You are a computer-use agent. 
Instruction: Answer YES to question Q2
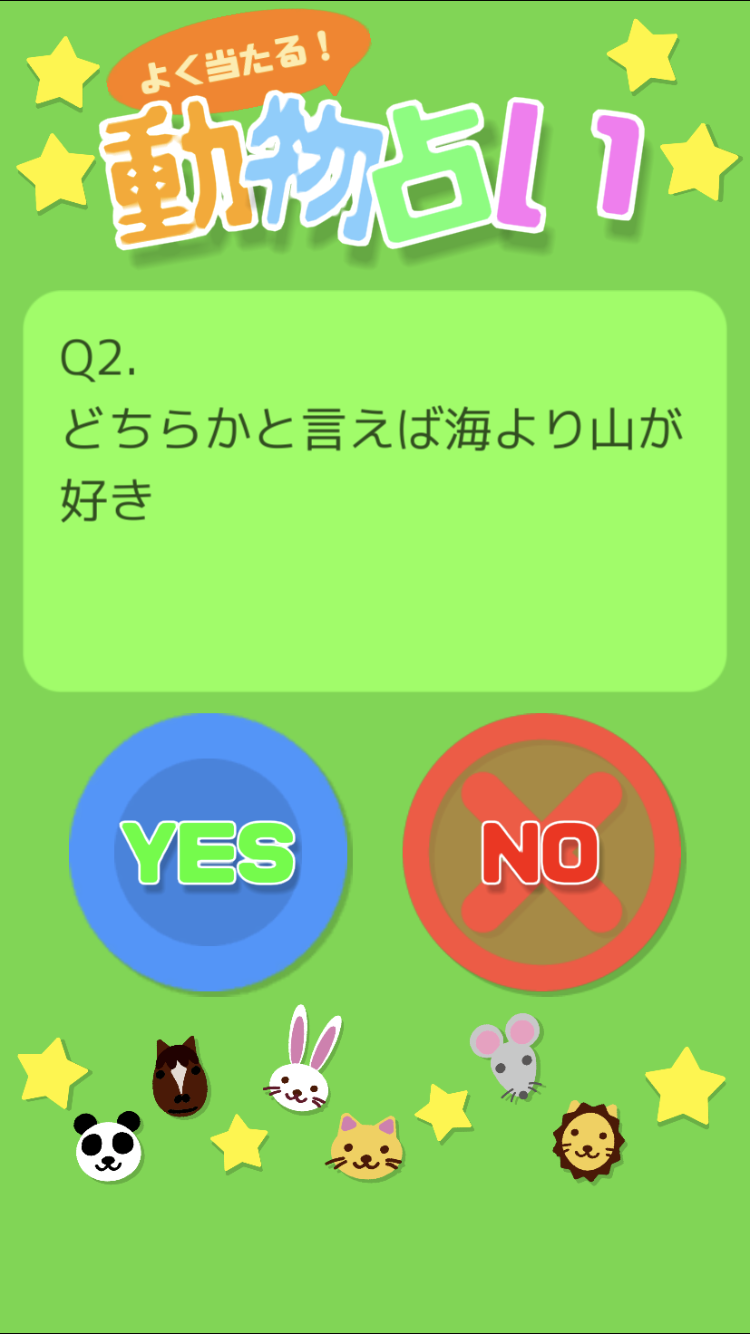[209, 852]
